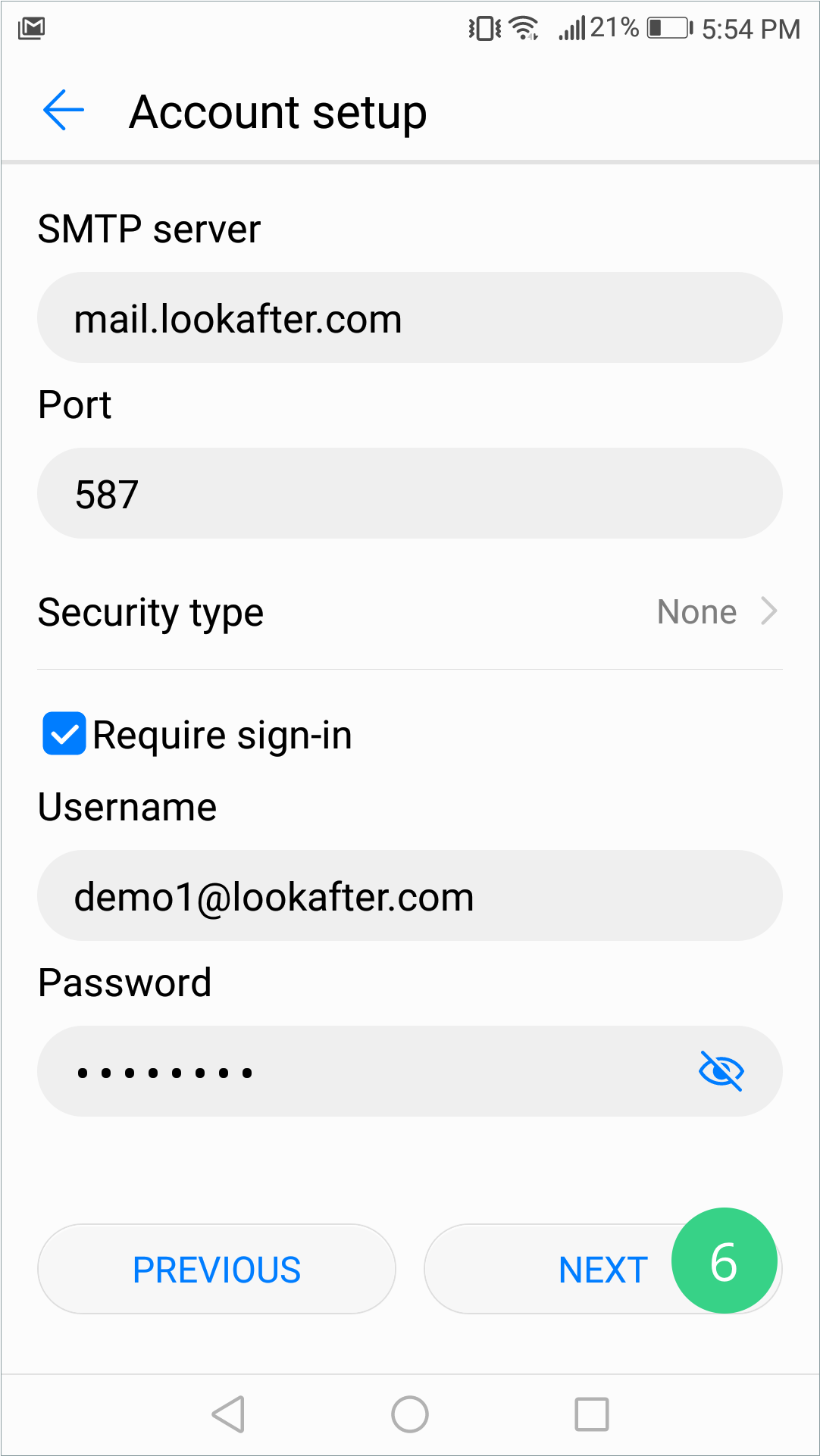Image resolution: width=820 pixels, height=1456 pixels.
Task: Focus the Password field
Action: click(x=364, y=1072)
